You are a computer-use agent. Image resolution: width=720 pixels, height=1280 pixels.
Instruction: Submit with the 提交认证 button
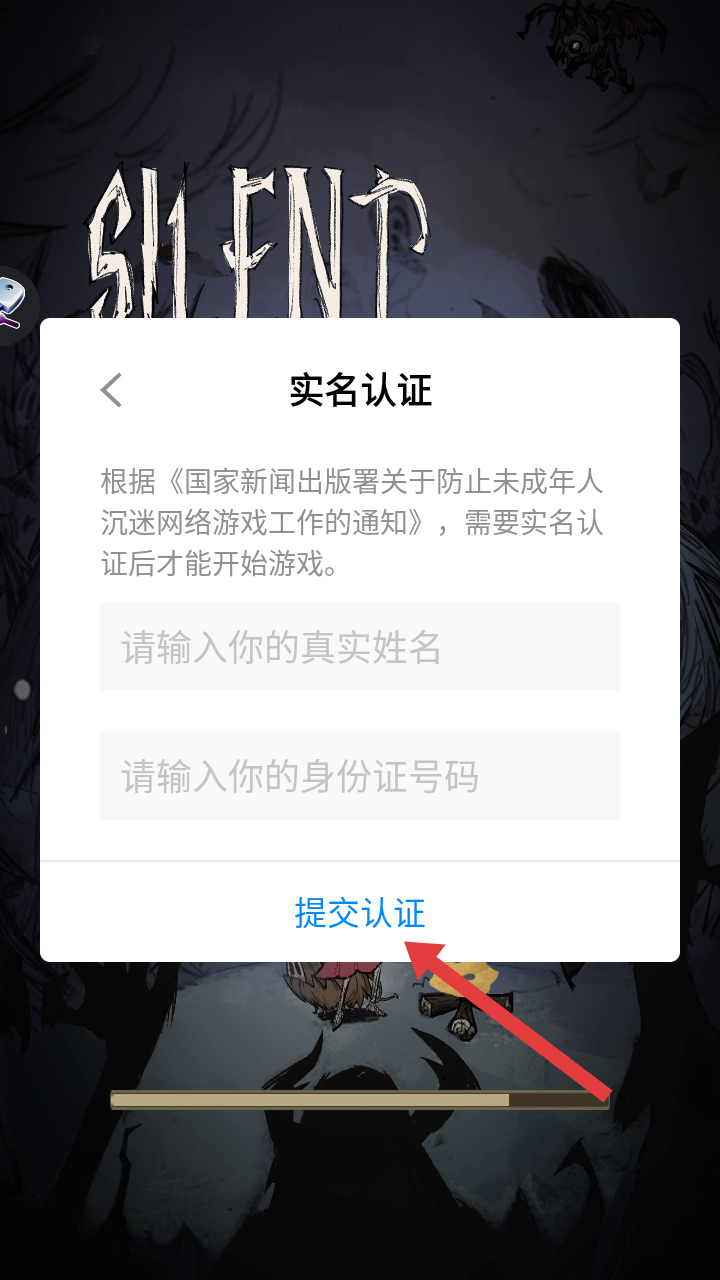pos(360,913)
